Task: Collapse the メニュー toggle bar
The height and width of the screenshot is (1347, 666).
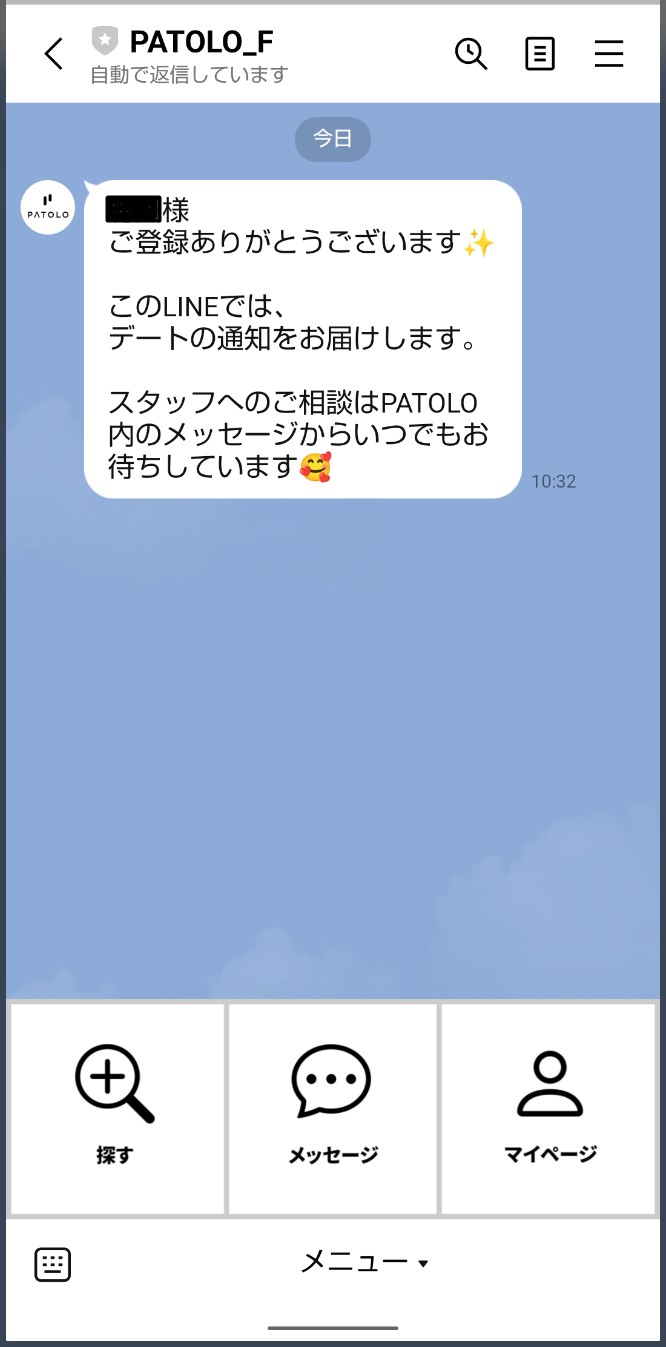Action: [x=365, y=1263]
